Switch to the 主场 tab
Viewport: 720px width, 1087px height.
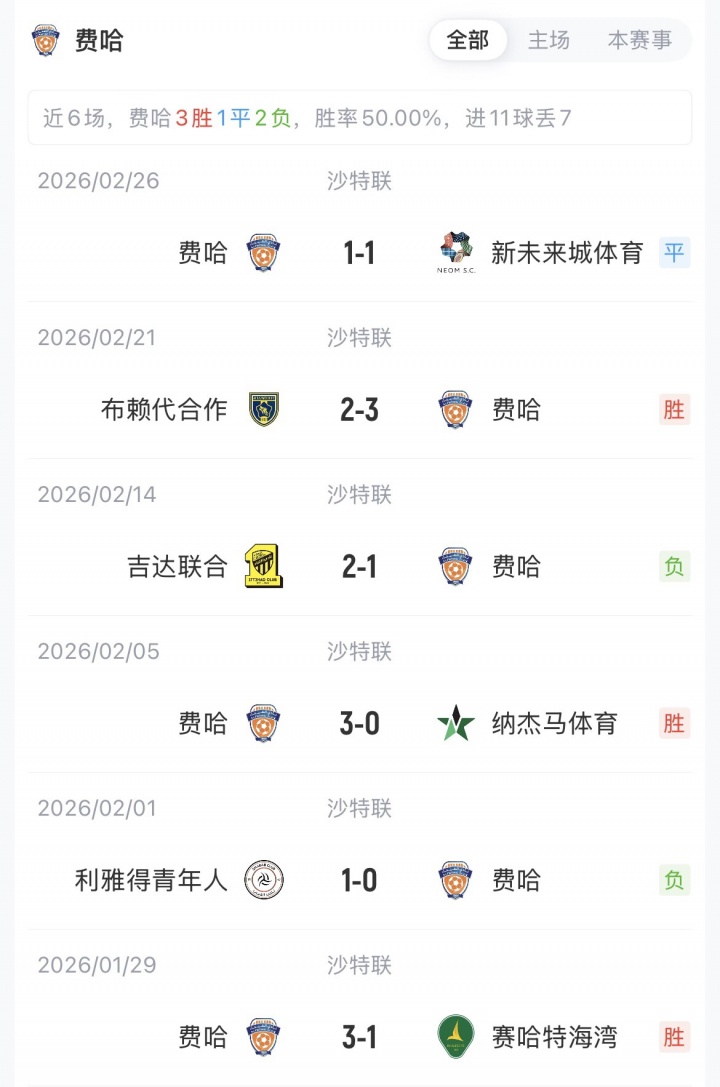click(x=549, y=40)
